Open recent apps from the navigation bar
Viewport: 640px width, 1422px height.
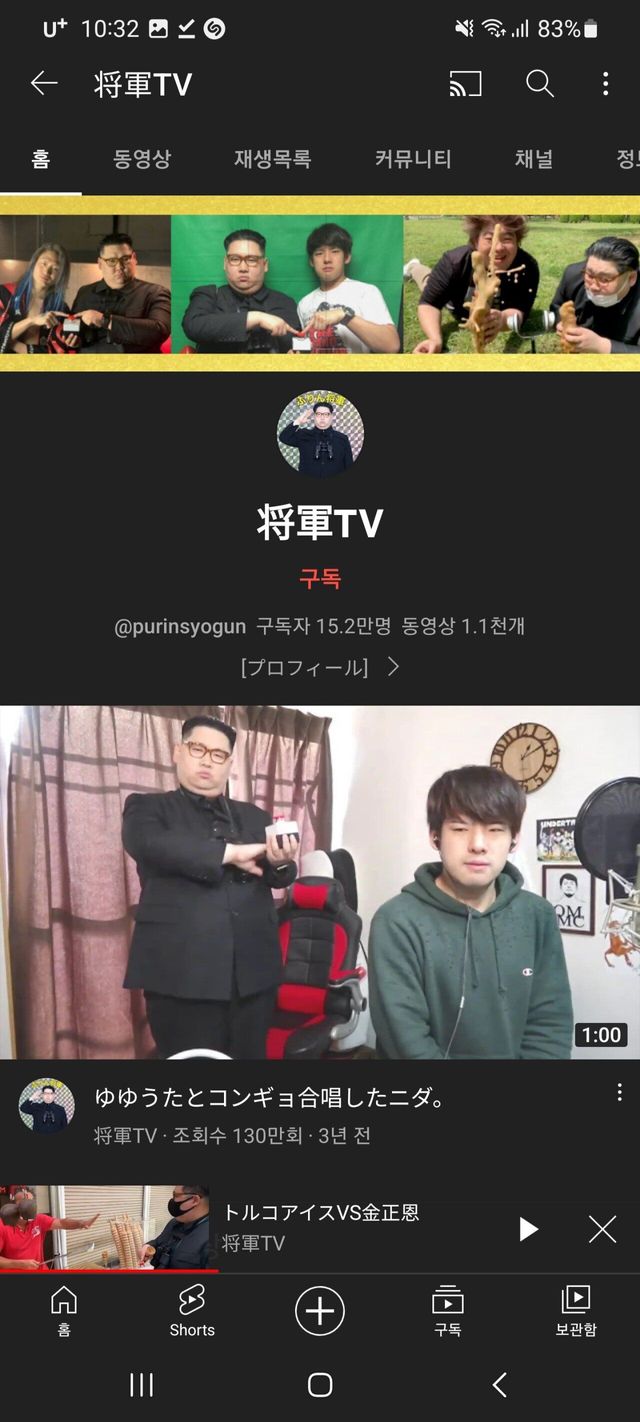click(142, 1384)
